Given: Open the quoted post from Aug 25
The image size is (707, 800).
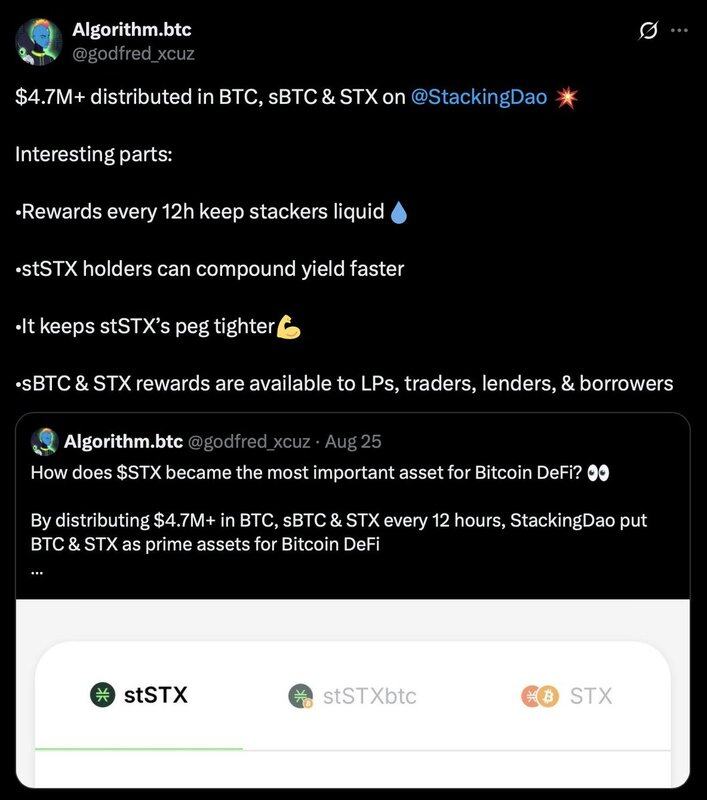Looking at the screenshot, I should coord(352,510).
